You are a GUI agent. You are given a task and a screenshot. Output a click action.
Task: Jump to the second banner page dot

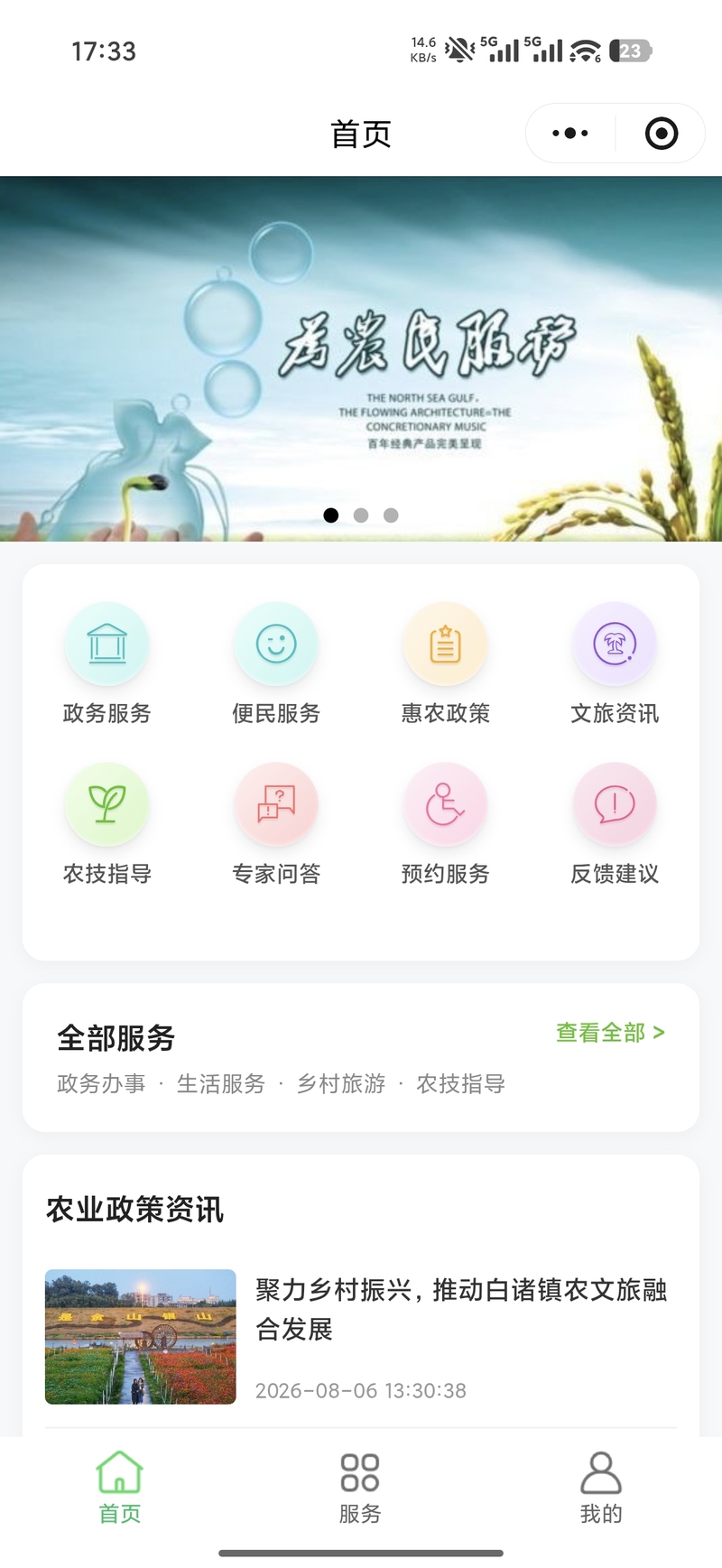pyautogui.click(x=361, y=515)
